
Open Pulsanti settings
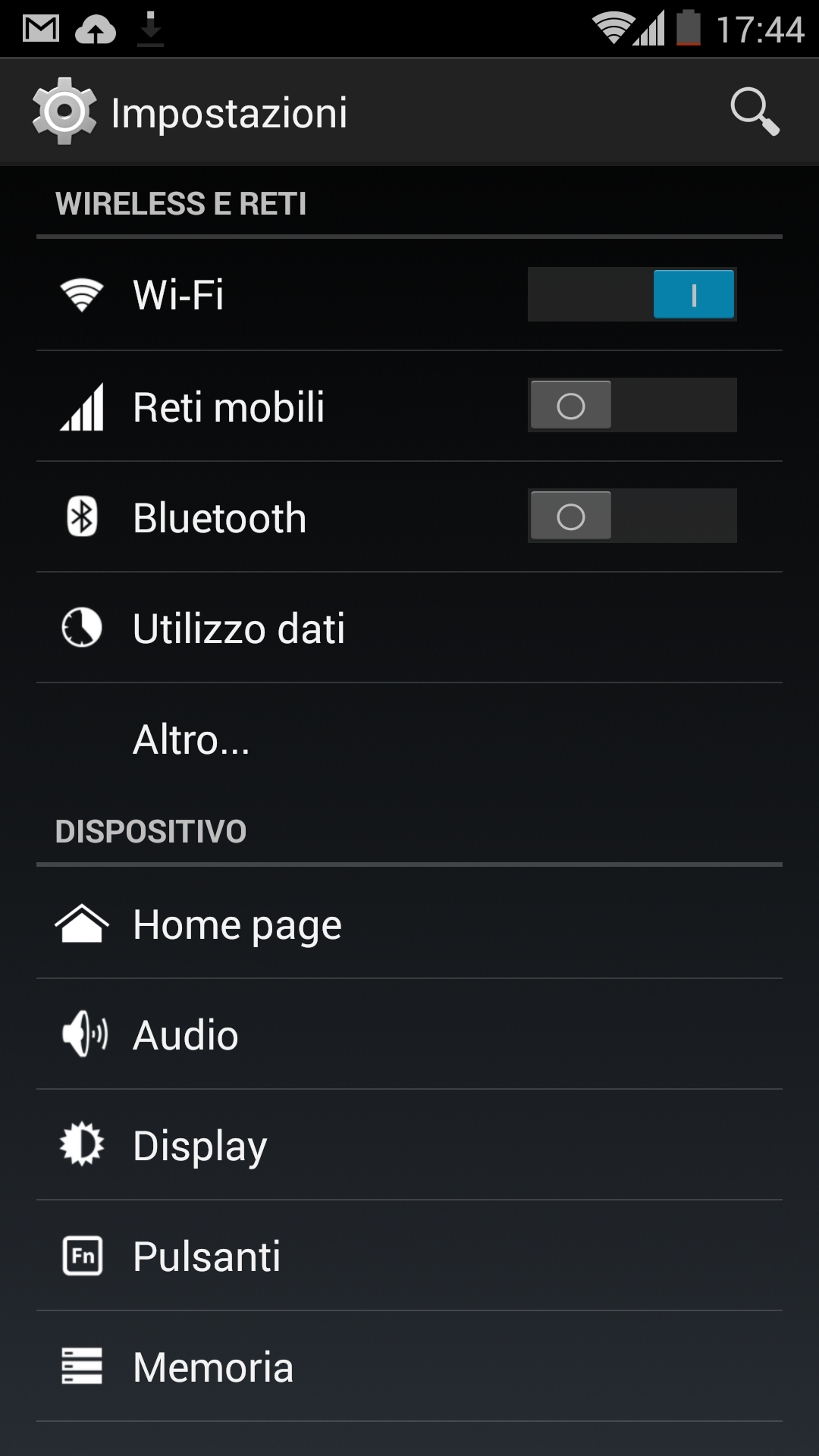[x=409, y=1256]
